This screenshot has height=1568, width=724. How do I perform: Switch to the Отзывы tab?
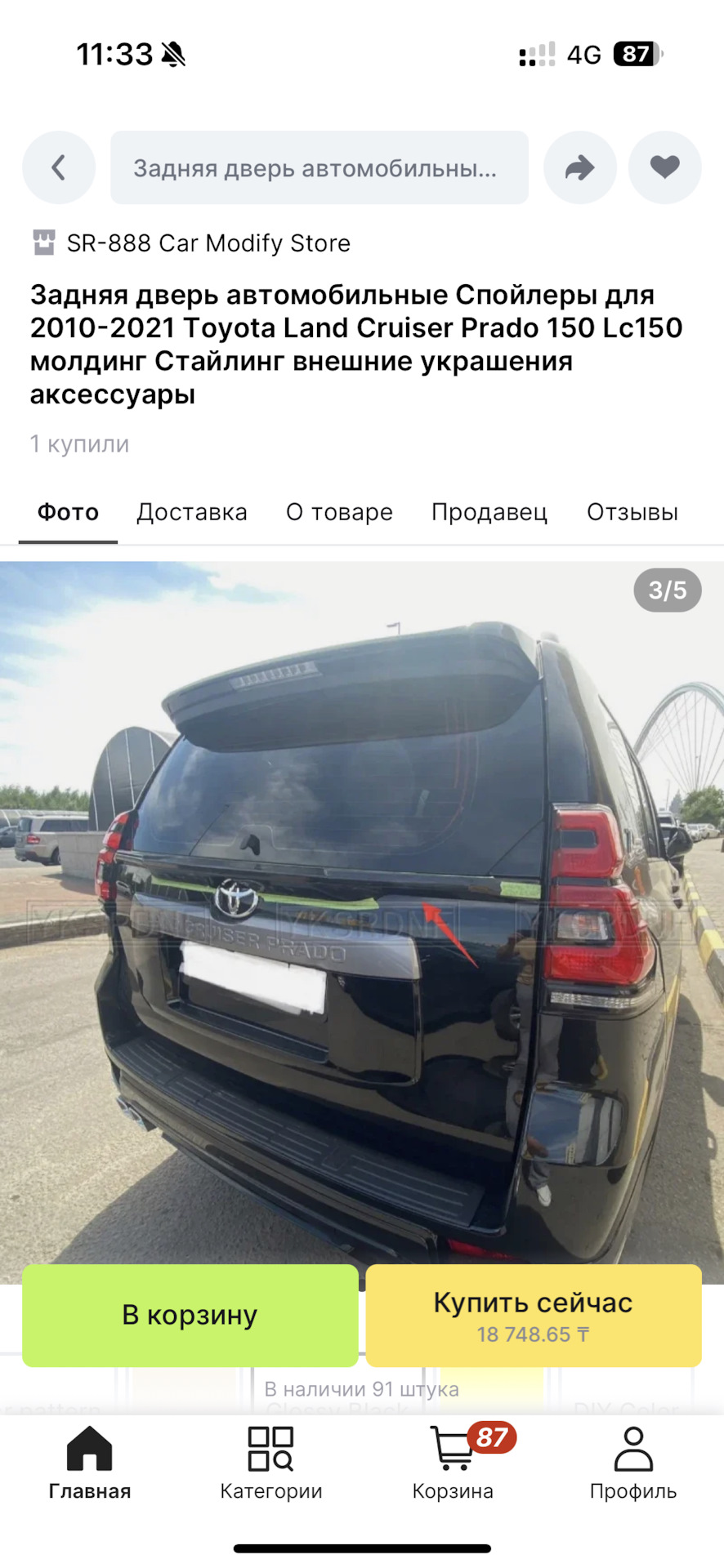coord(632,512)
